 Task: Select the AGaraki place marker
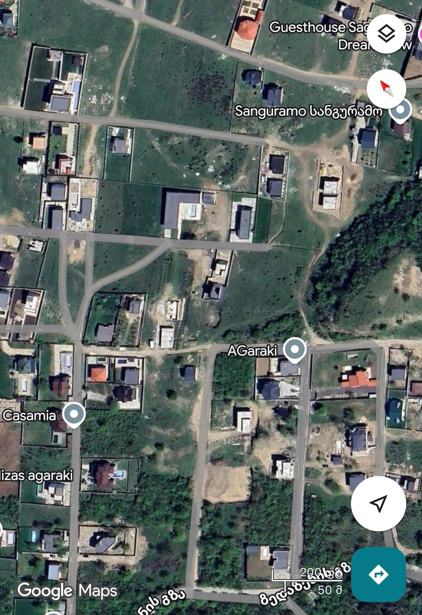tap(295, 350)
